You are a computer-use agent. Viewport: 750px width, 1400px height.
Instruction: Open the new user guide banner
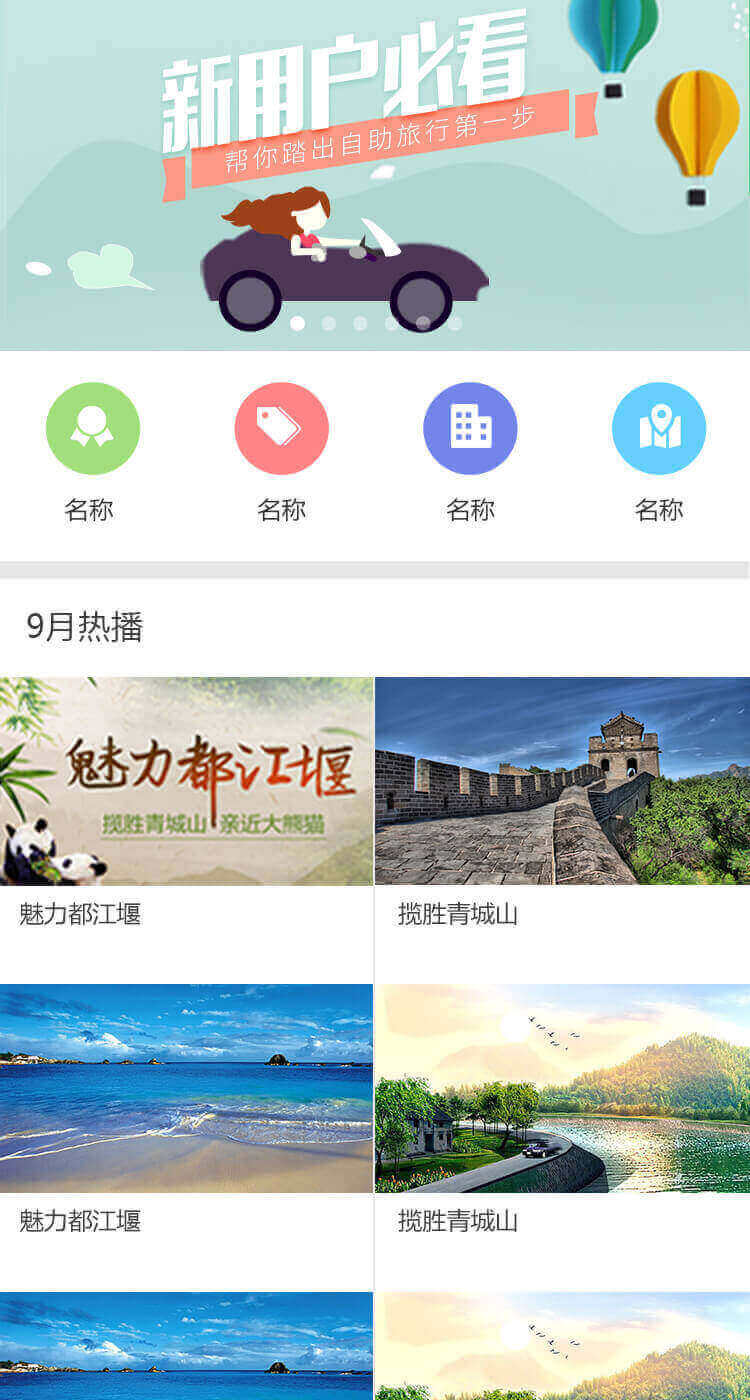click(x=375, y=175)
